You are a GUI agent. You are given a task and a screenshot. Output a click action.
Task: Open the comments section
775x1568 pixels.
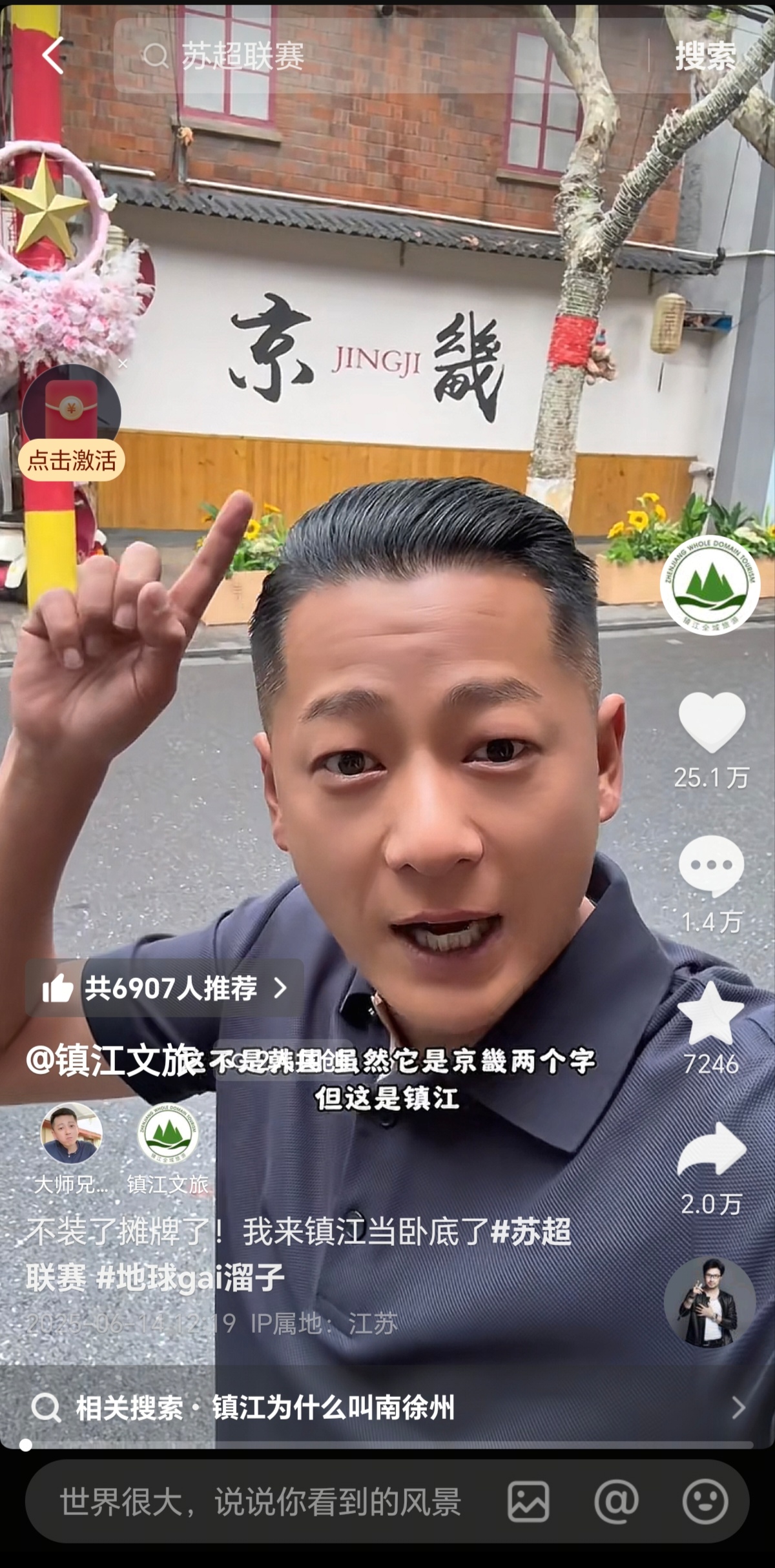pos(711,866)
